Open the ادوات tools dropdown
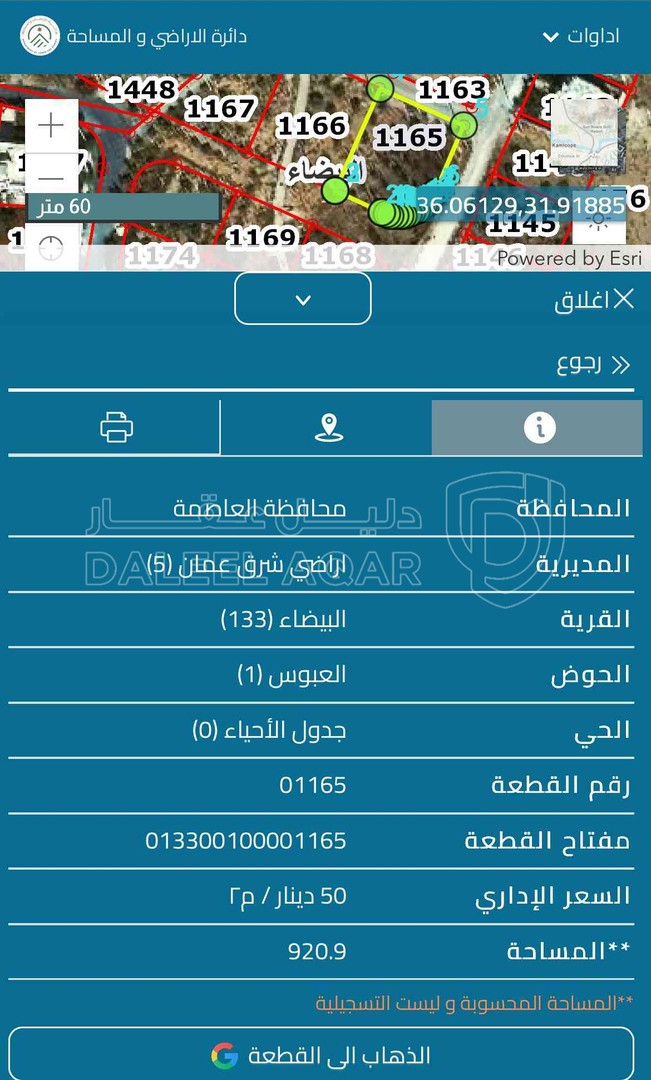Viewport: 651px width, 1080px height. click(x=580, y=36)
